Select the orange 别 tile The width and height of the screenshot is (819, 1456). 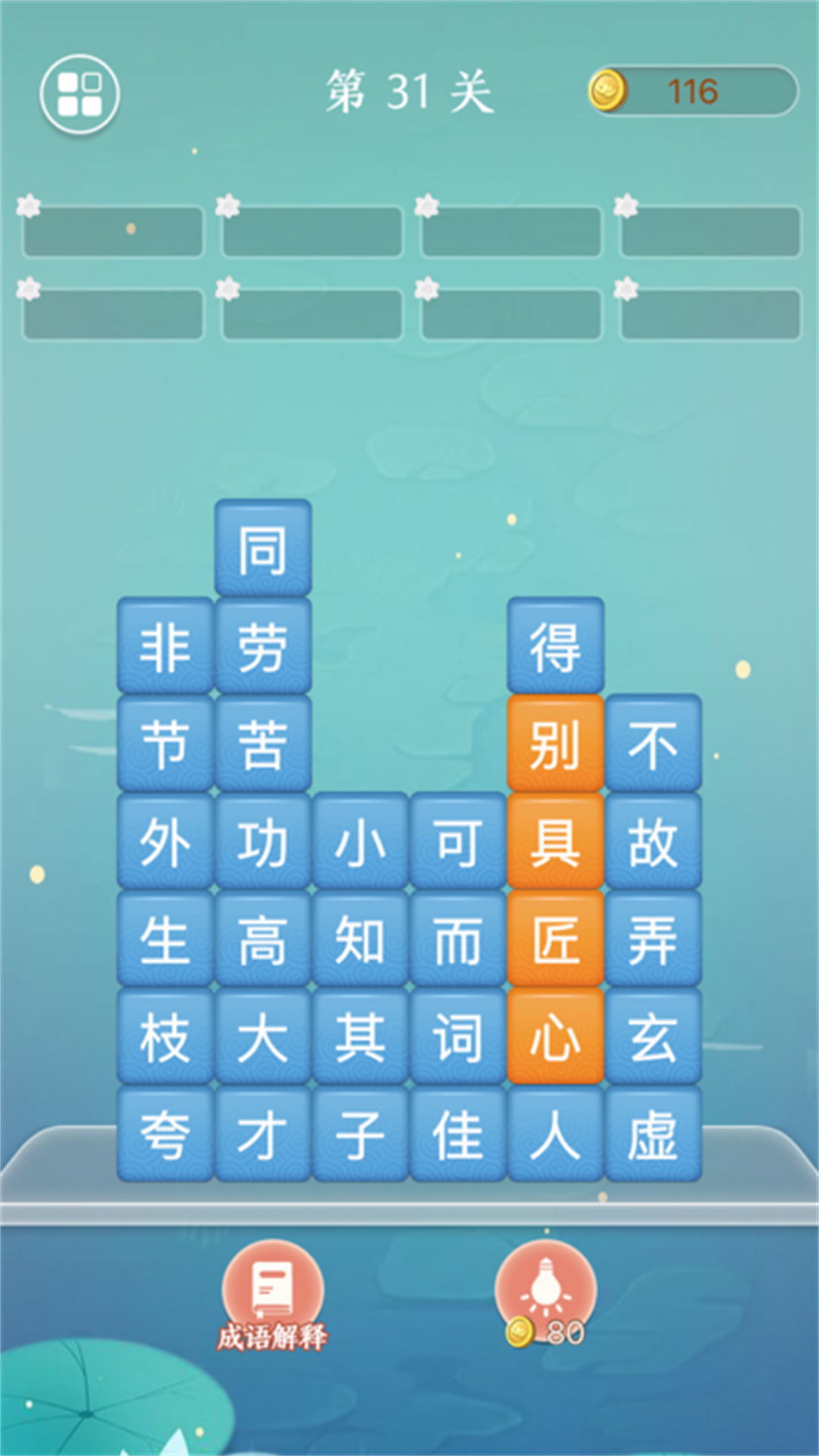coord(556,744)
